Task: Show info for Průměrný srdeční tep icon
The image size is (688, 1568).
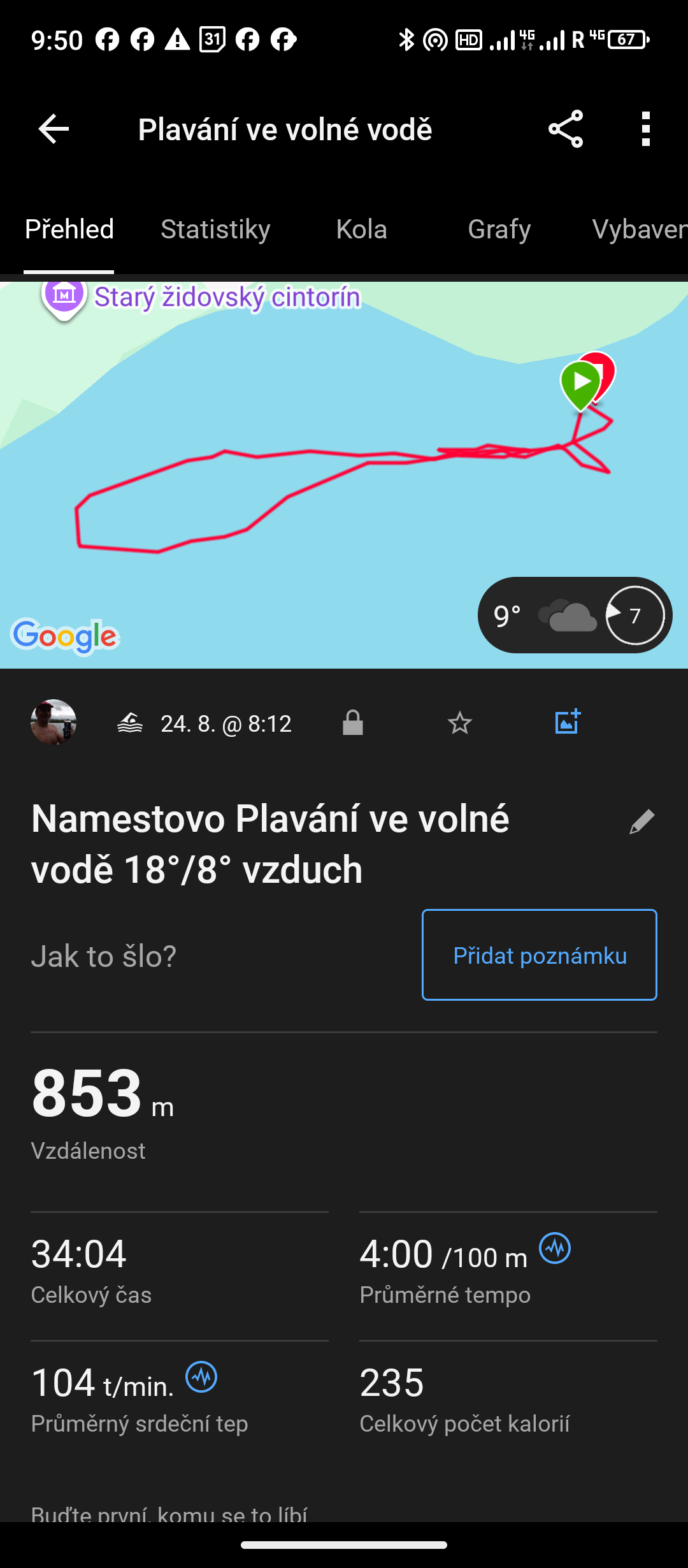Action: tap(201, 1377)
